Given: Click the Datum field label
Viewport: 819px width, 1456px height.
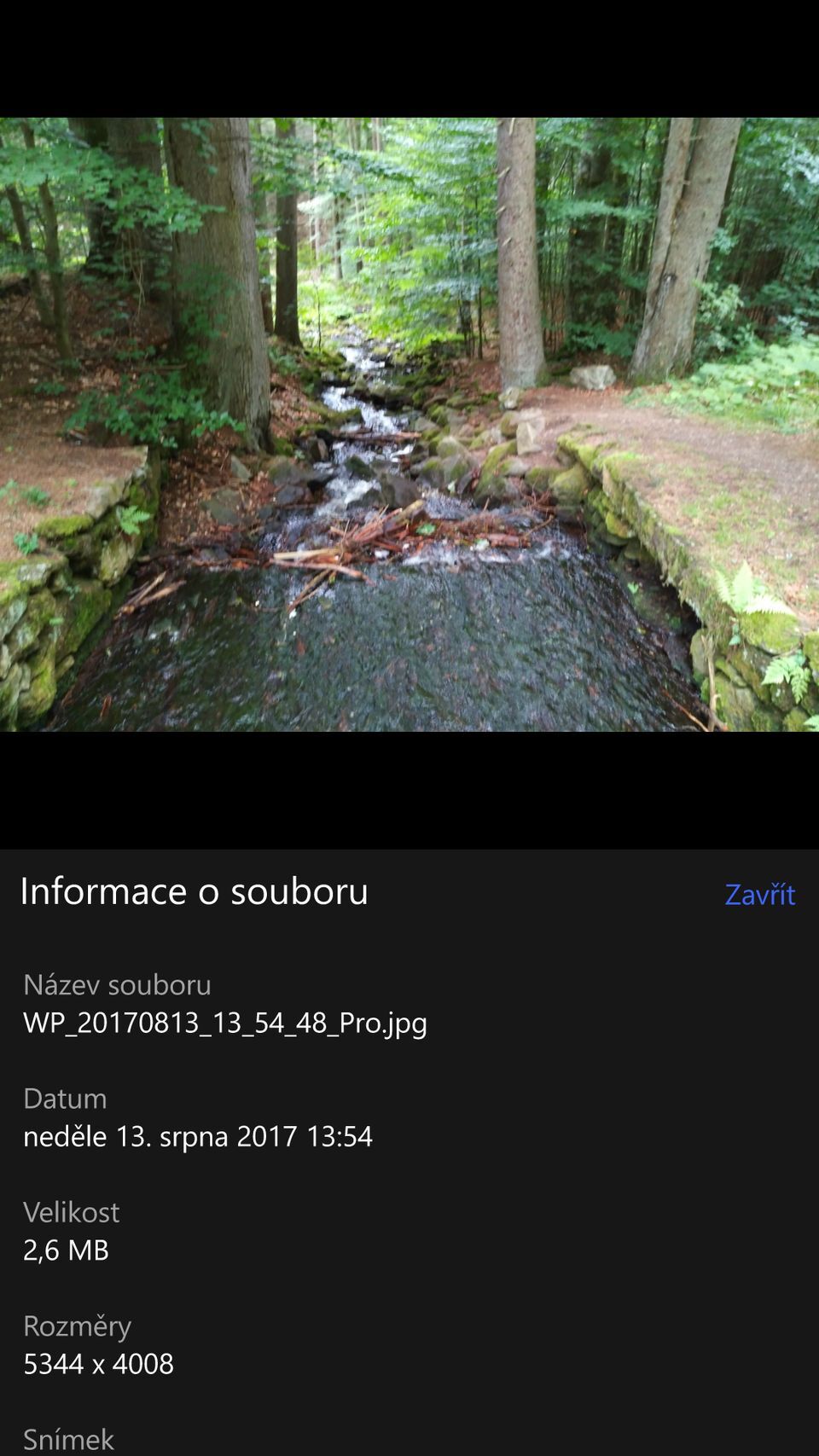Looking at the screenshot, I should point(65,1099).
